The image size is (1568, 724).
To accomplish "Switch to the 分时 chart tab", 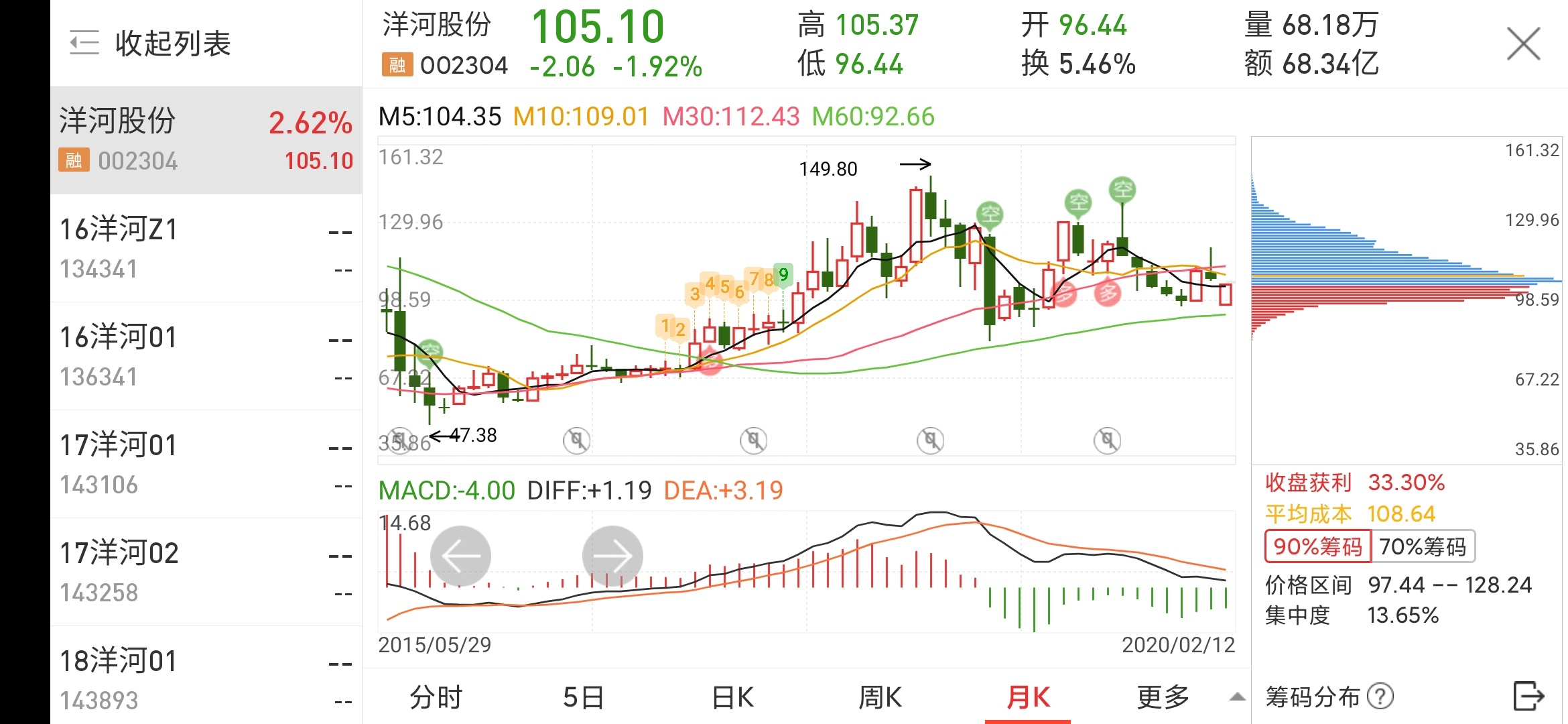I will coord(436,697).
